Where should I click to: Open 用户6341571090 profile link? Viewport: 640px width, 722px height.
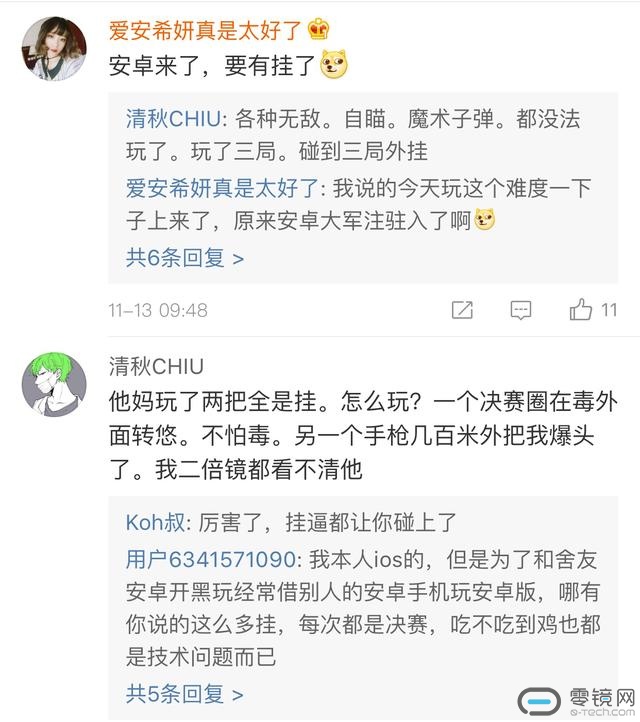pos(210,557)
